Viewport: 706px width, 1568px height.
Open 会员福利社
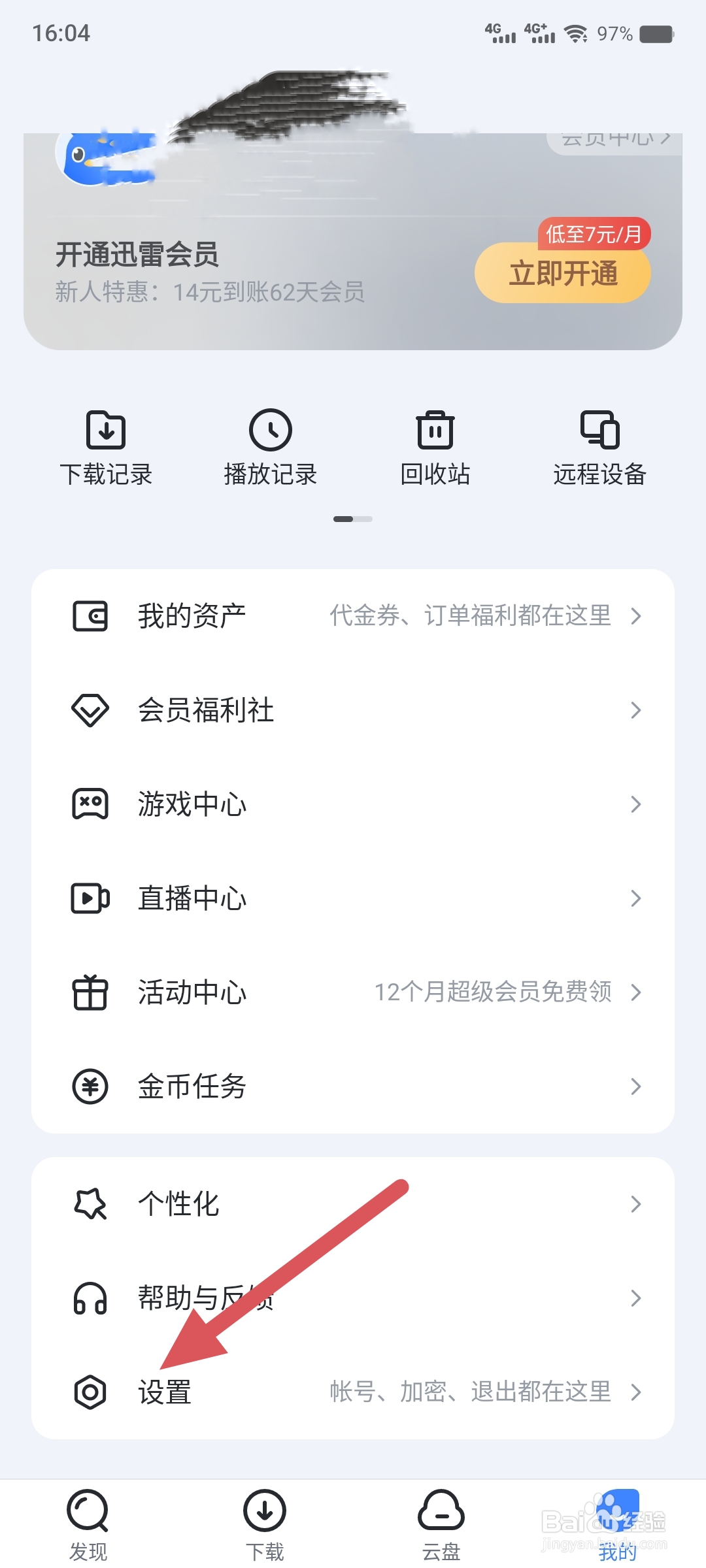[x=353, y=710]
